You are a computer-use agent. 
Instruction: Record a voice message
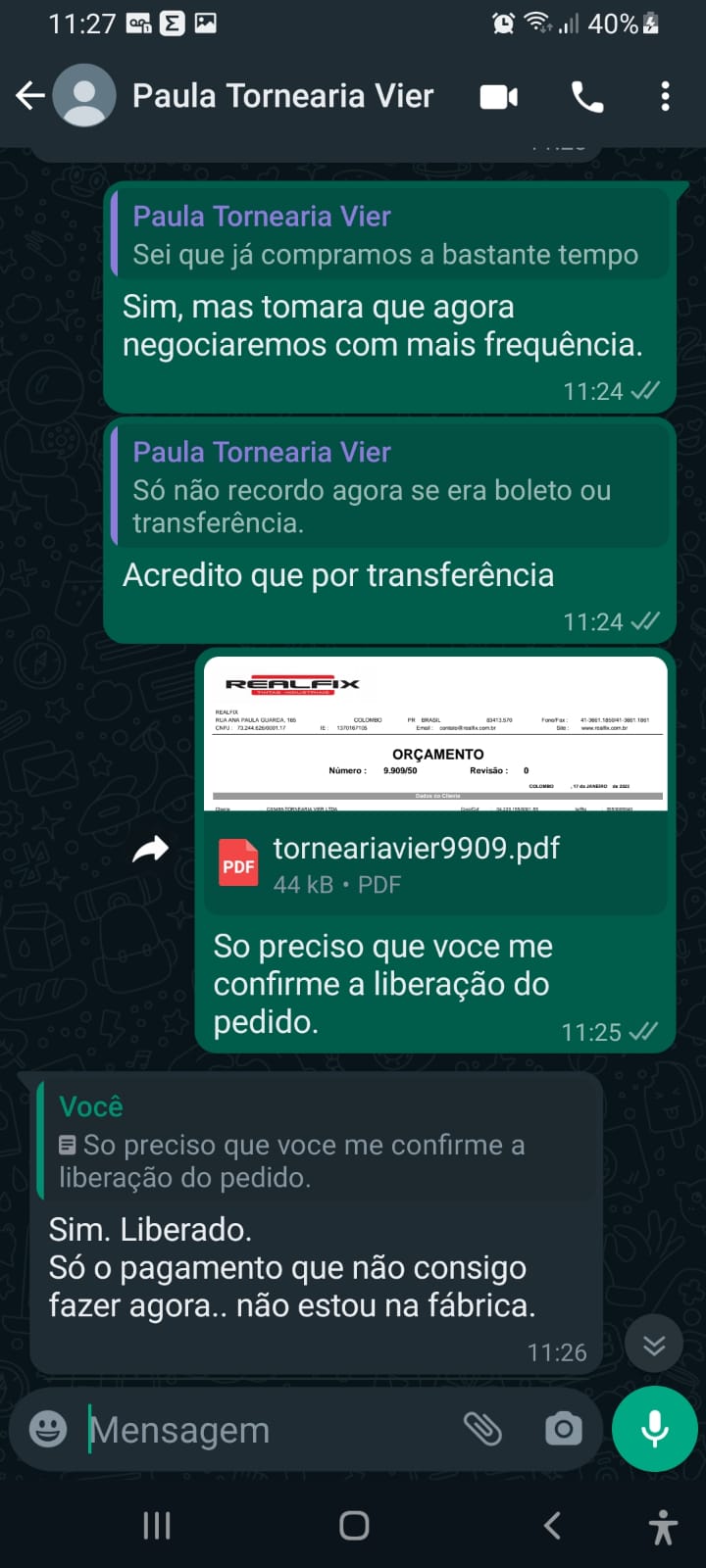pyautogui.click(x=654, y=1429)
